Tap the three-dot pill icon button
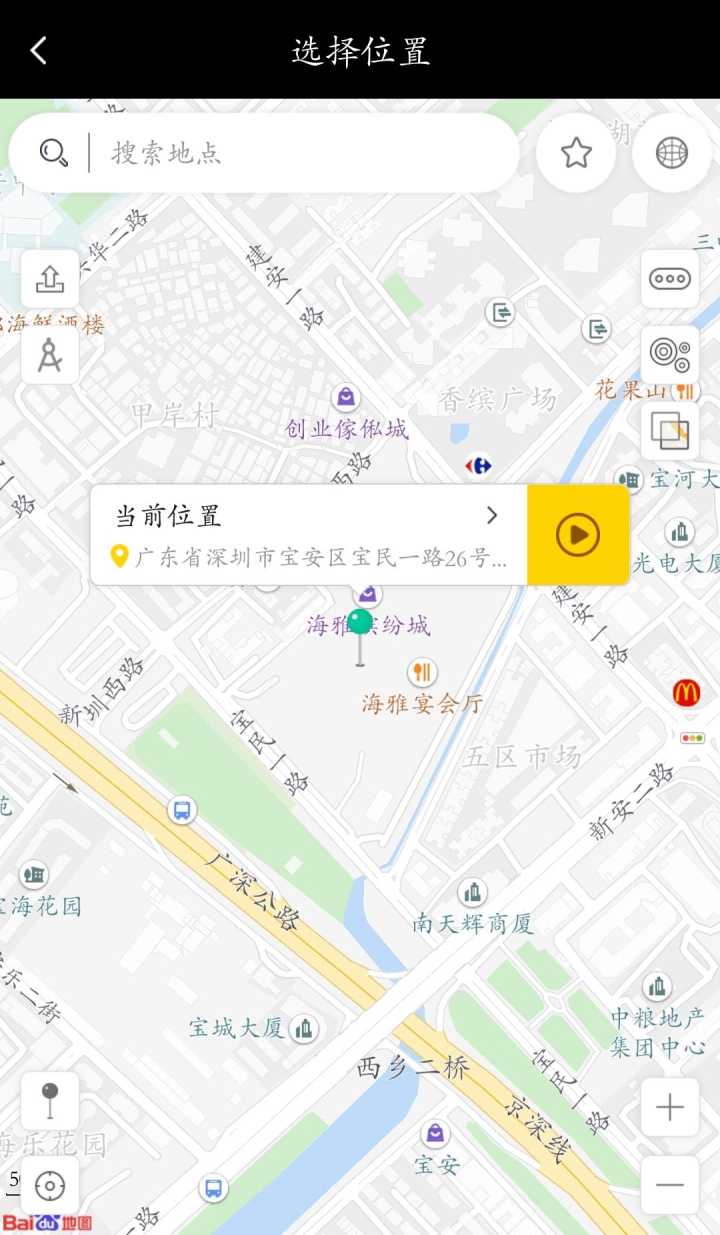This screenshot has width=720, height=1235. [x=670, y=279]
